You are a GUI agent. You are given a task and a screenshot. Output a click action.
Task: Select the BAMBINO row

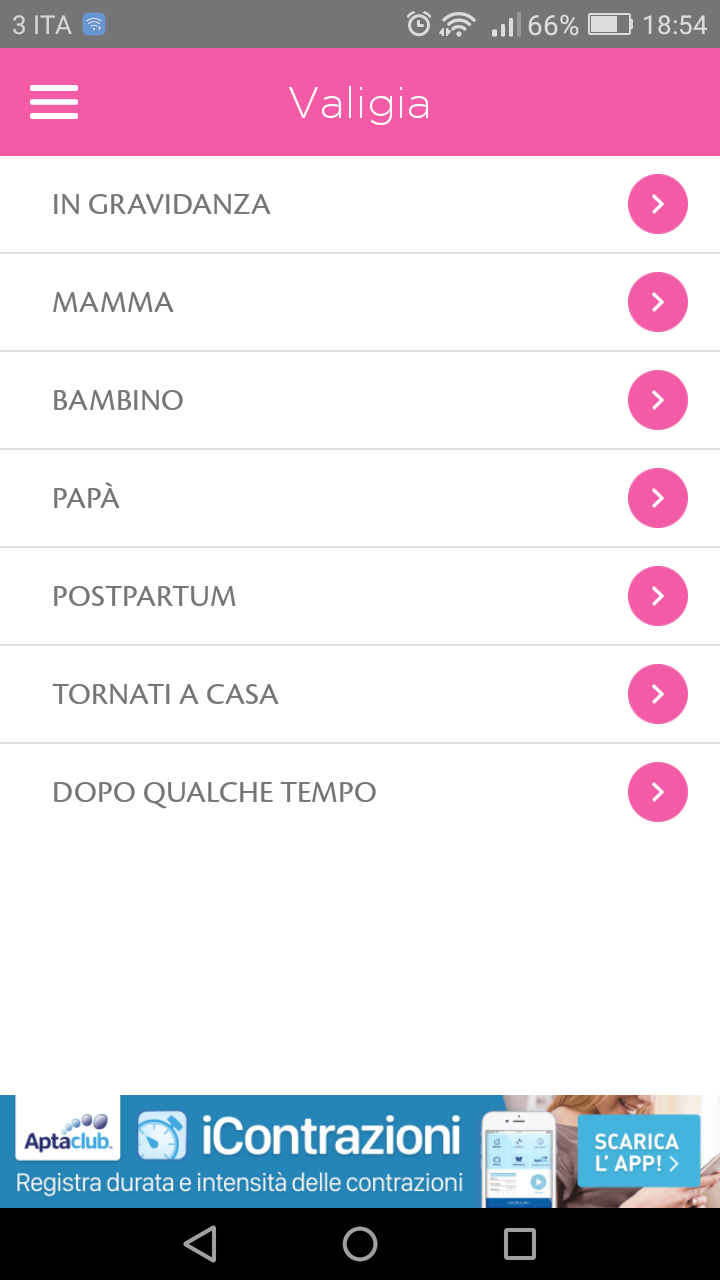click(x=360, y=400)
